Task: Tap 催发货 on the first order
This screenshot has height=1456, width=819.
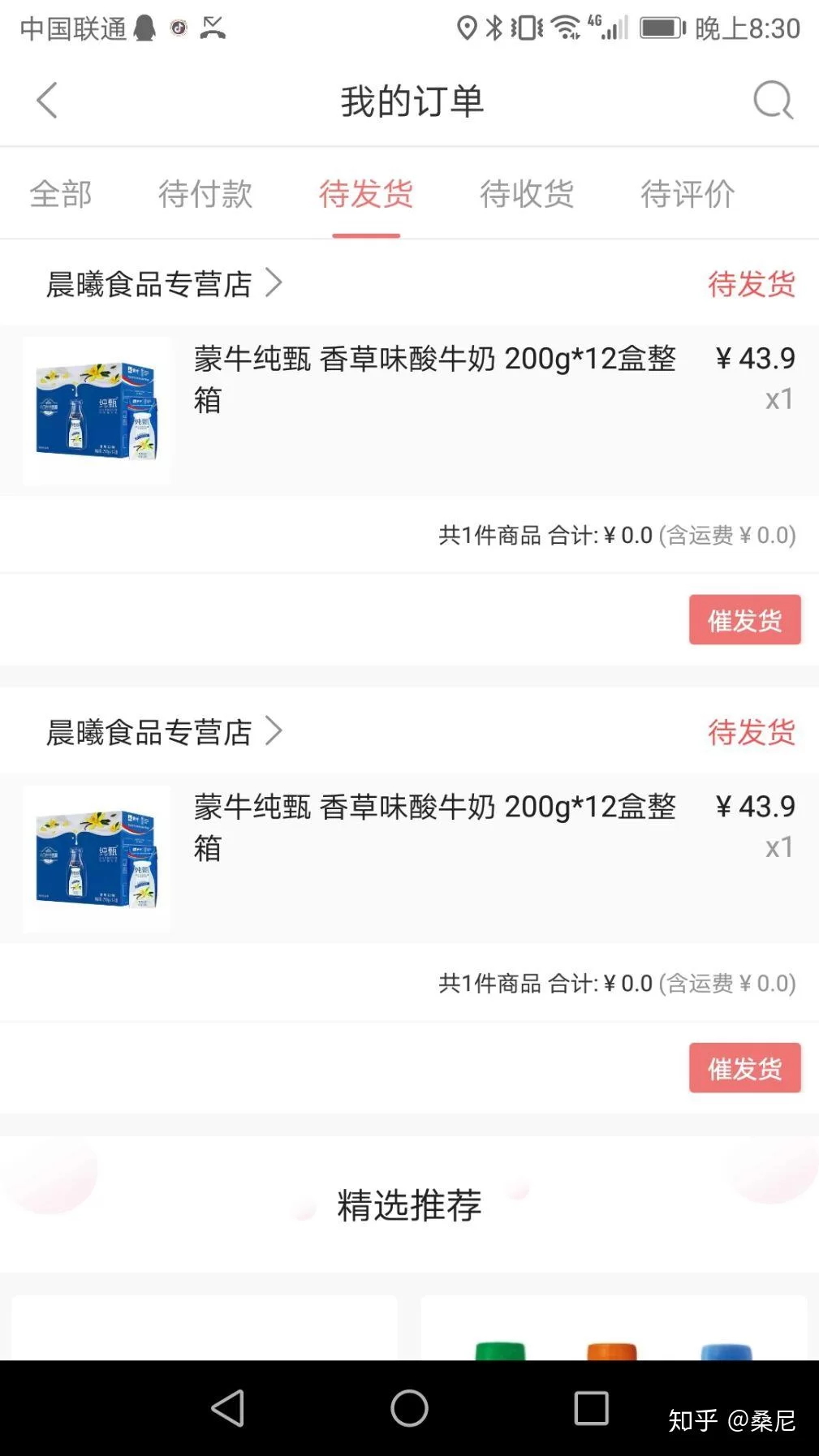Action: tap(744, 620)
